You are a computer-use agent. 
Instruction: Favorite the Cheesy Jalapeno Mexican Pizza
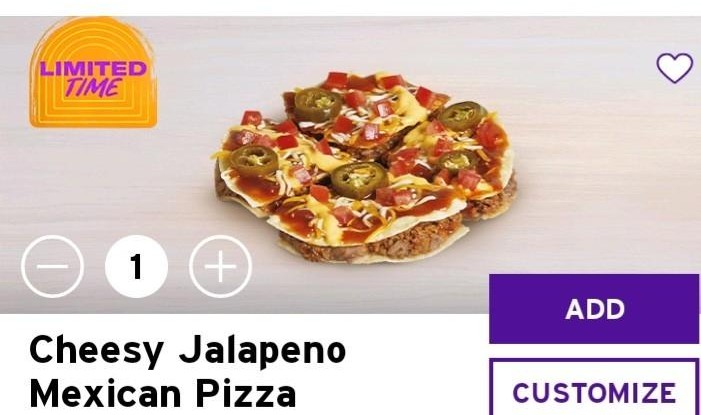point(674,68)
